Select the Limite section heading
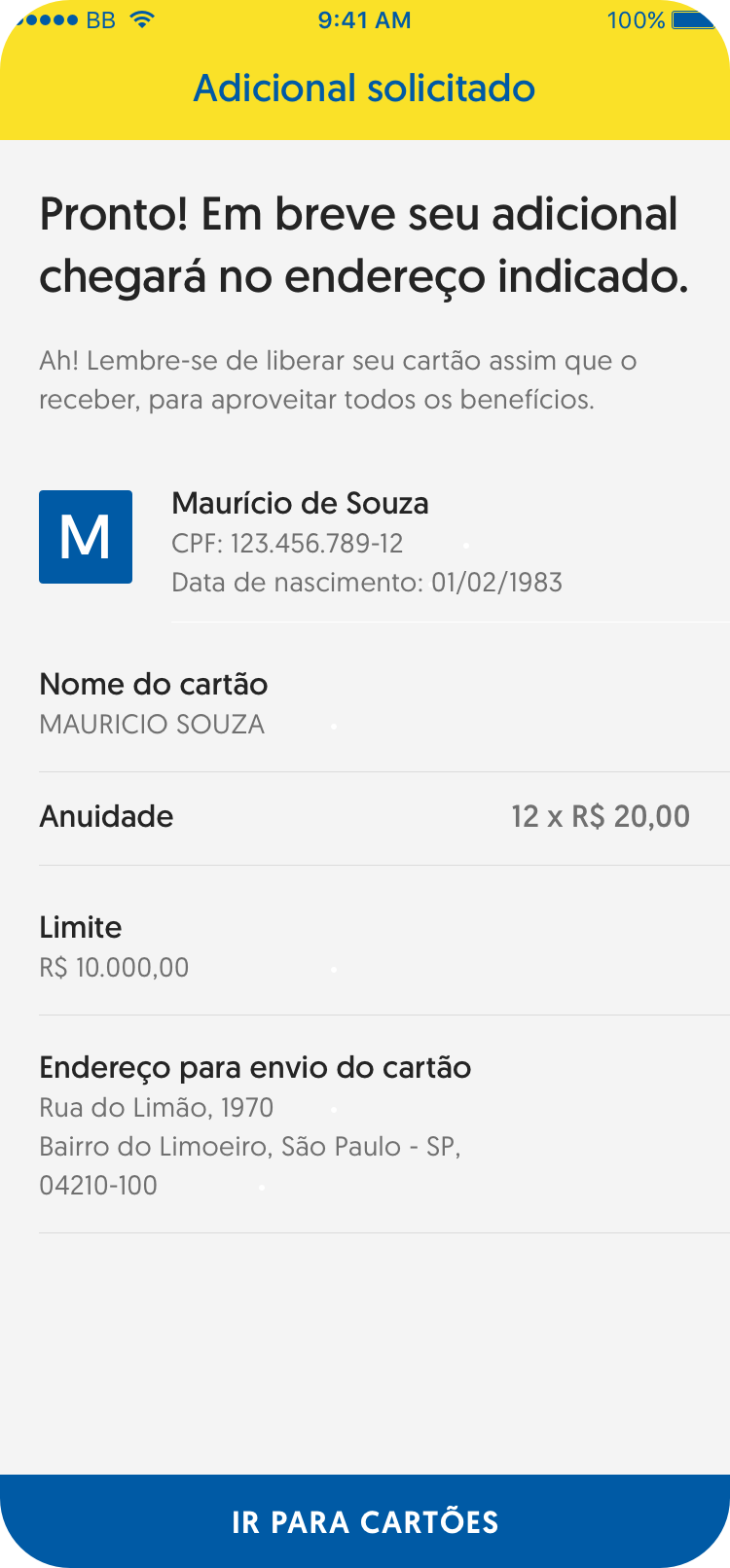This screenshot has width=730, height=1568. (80, 927)
